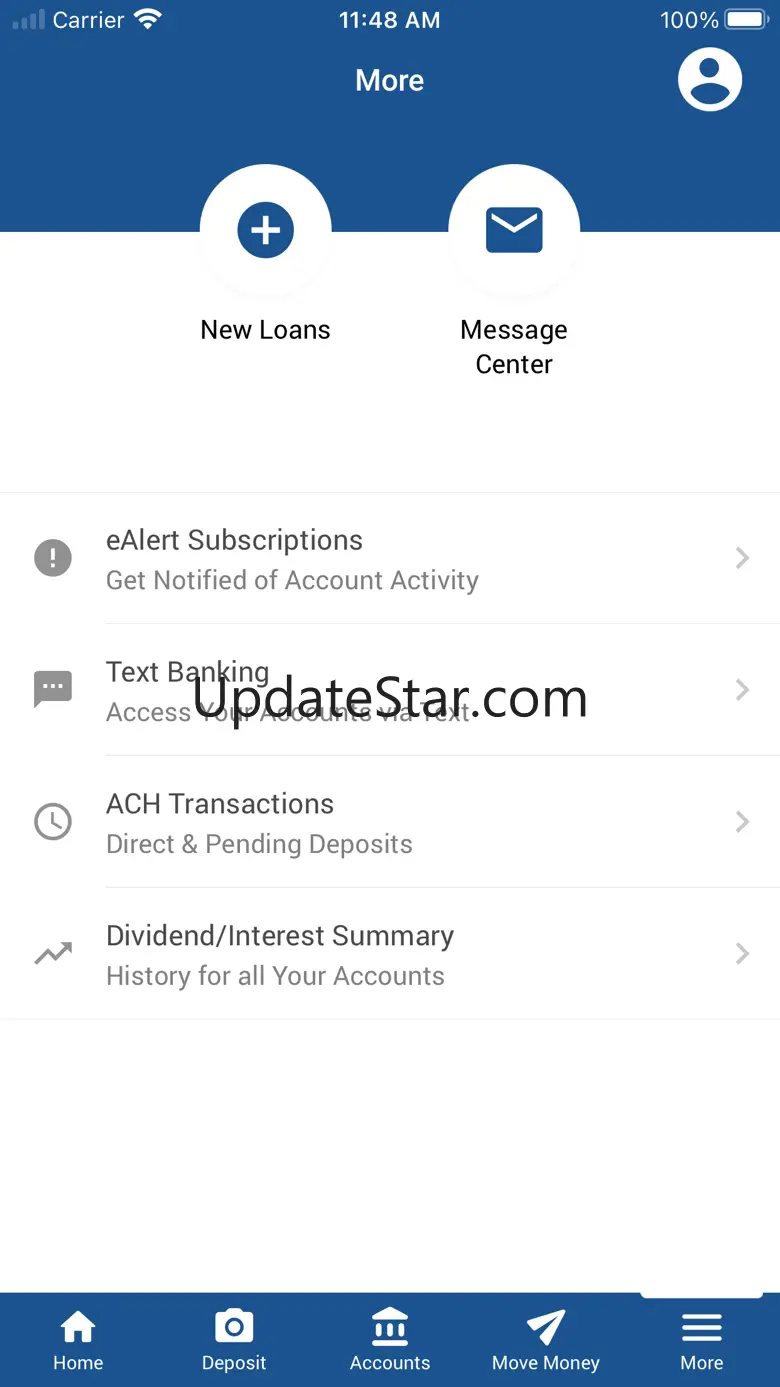Select the Text Banking row
This screenshot has width=780, height=1387.
390,690
